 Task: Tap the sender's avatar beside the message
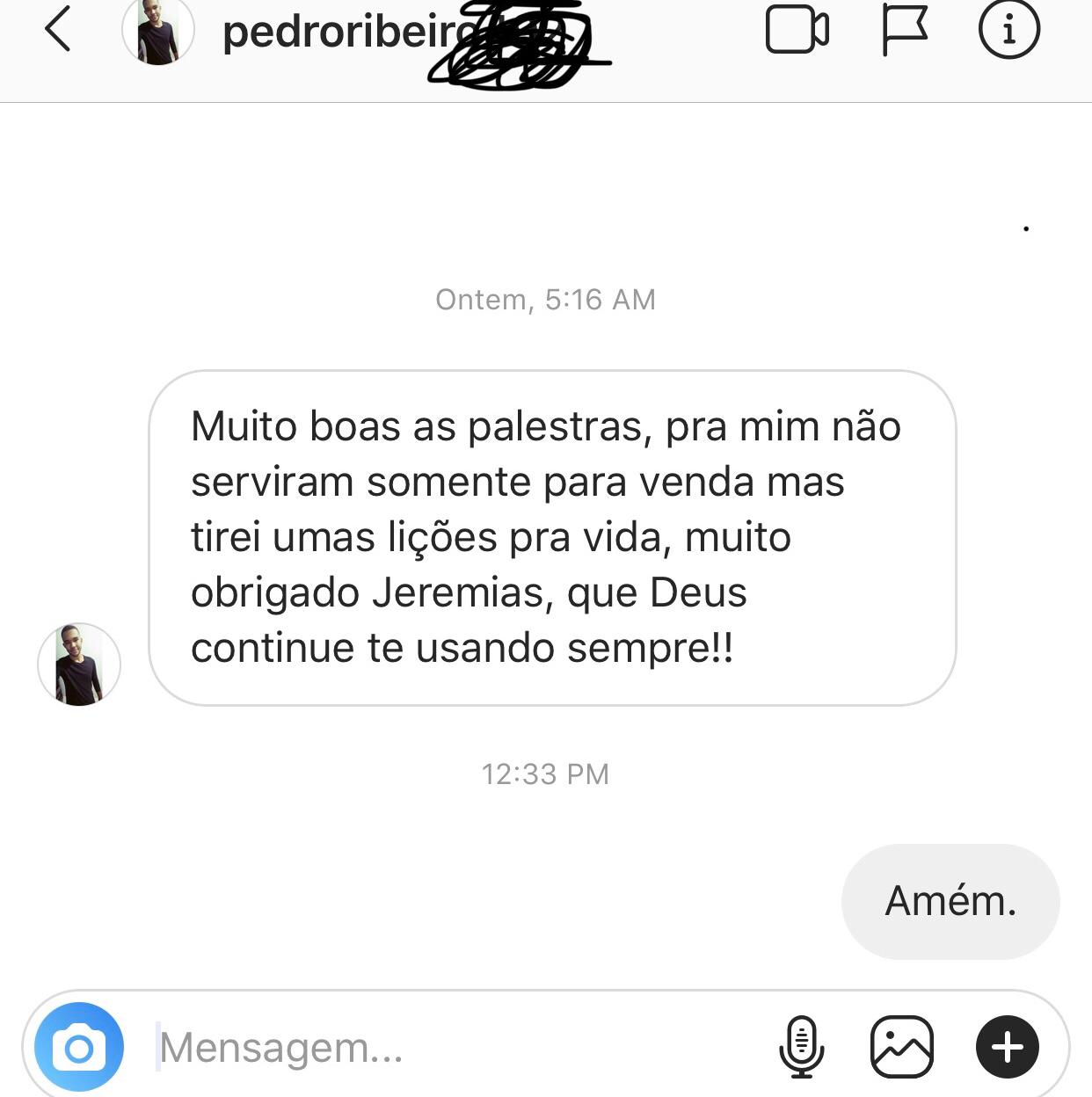(79, 665)
